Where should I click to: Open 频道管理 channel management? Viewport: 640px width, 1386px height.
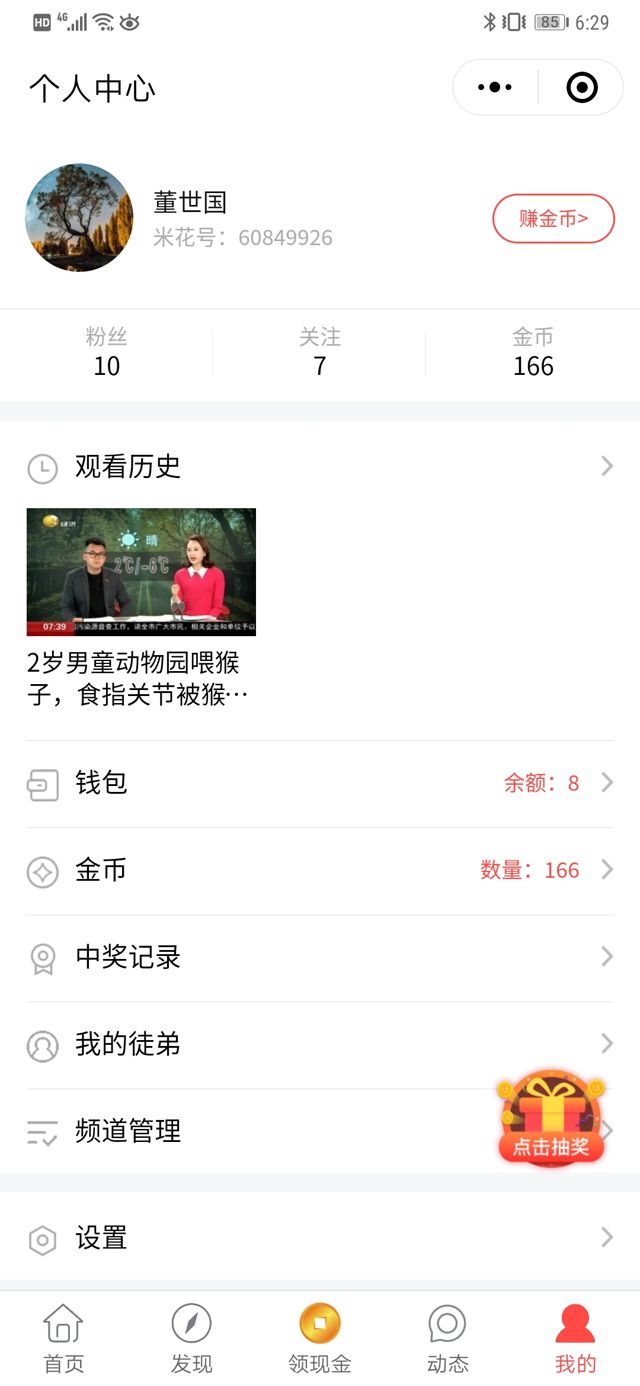[250, 1131]
